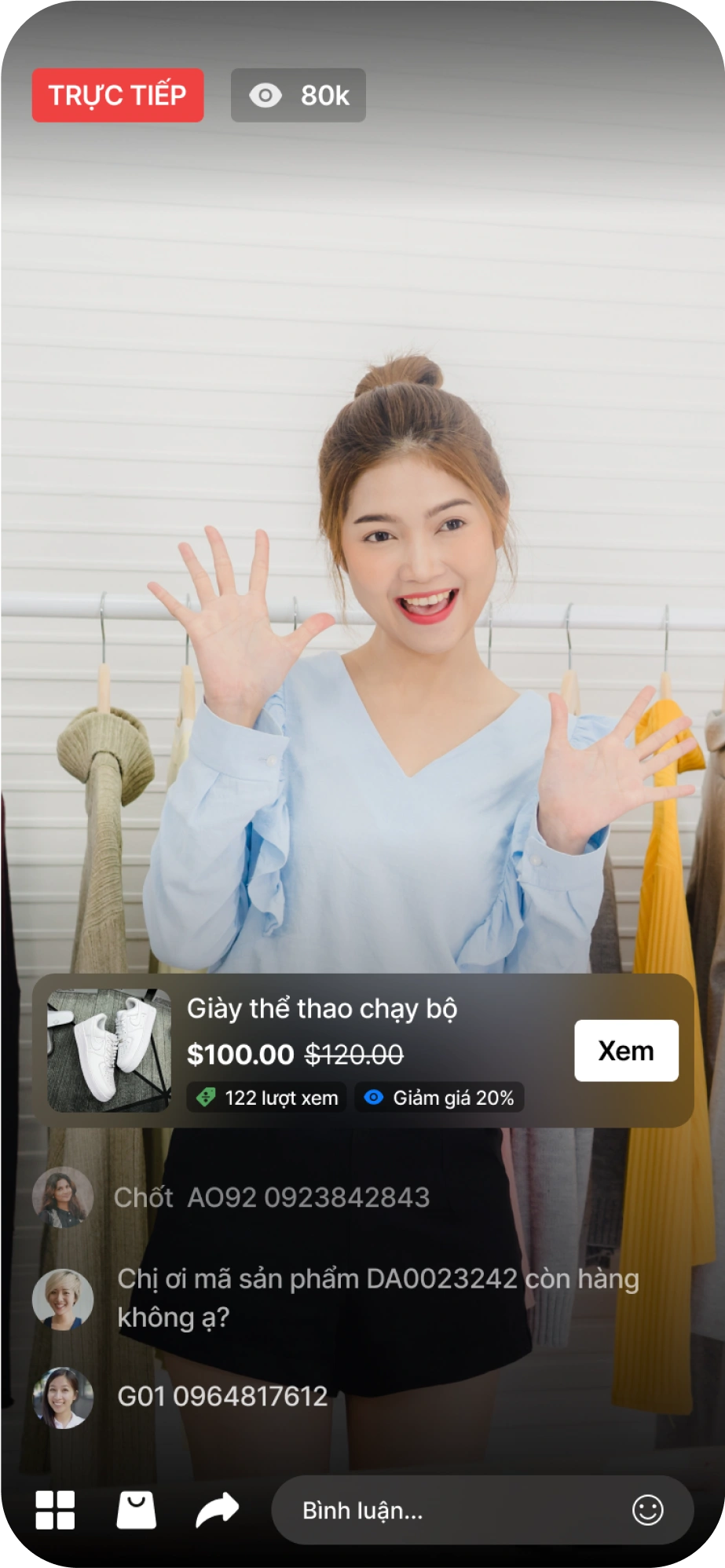Tap the Xem button on product card

[626, 1051]
